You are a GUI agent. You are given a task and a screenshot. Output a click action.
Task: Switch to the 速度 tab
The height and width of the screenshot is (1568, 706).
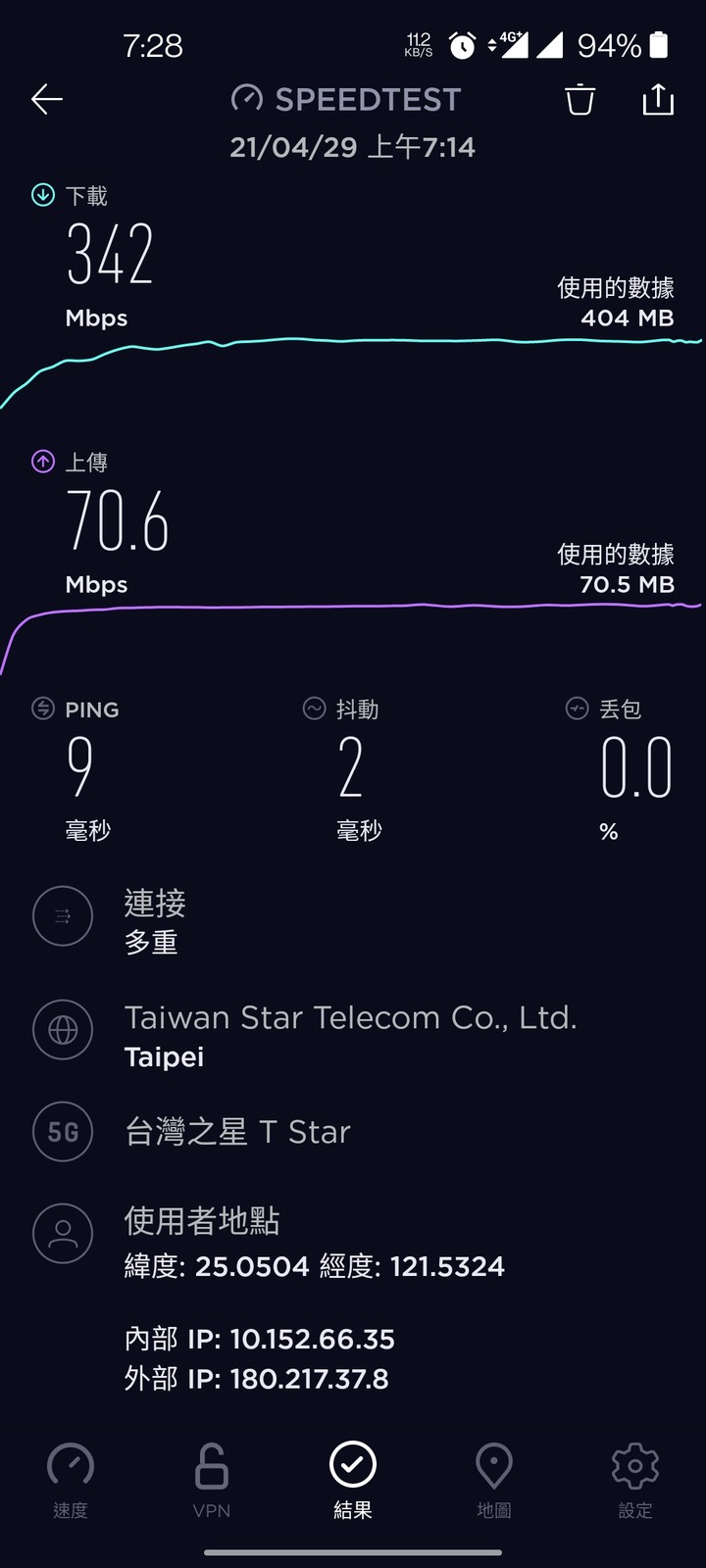point(71,1481)
